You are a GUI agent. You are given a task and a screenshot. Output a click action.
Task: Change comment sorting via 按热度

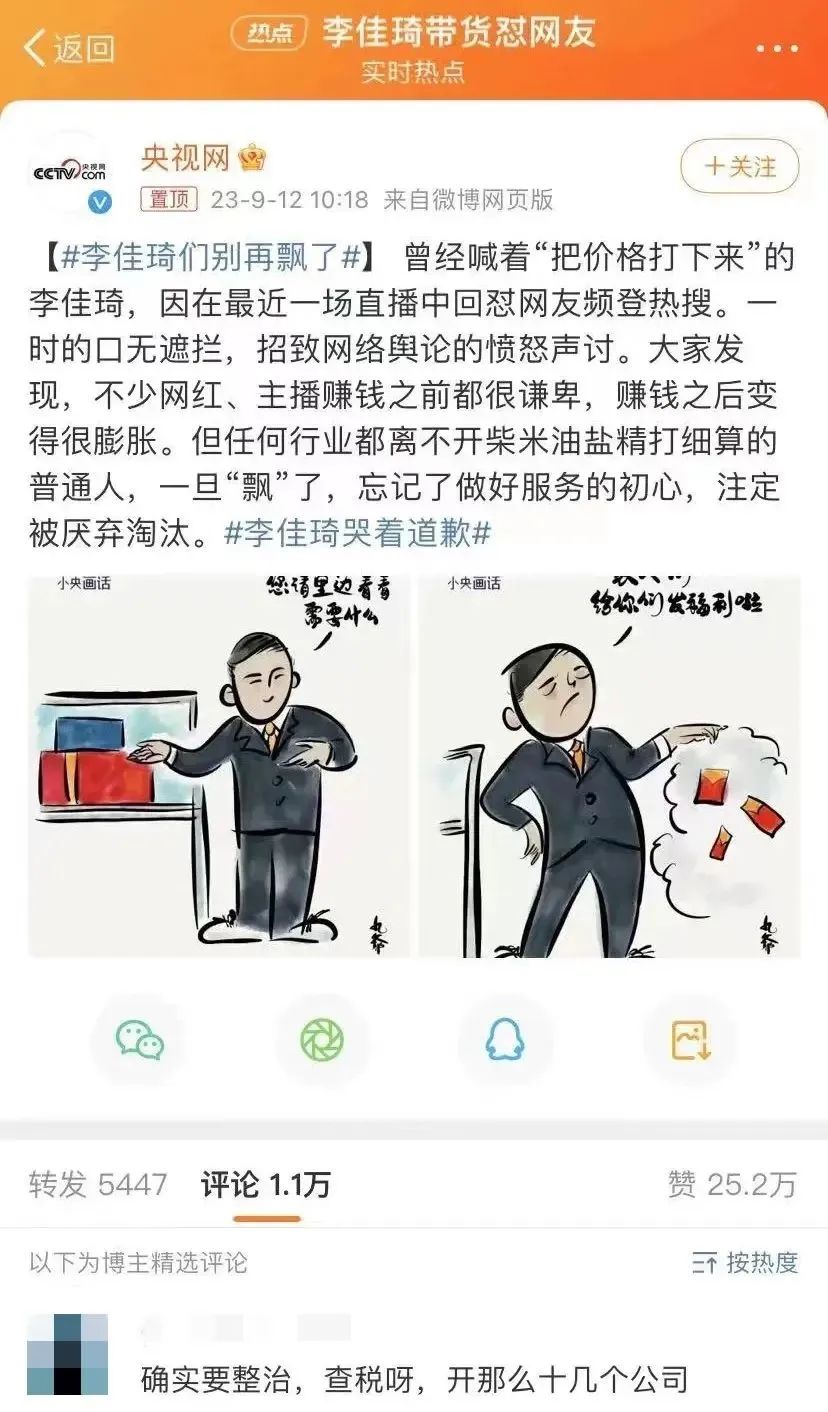tap(746, 1262)
